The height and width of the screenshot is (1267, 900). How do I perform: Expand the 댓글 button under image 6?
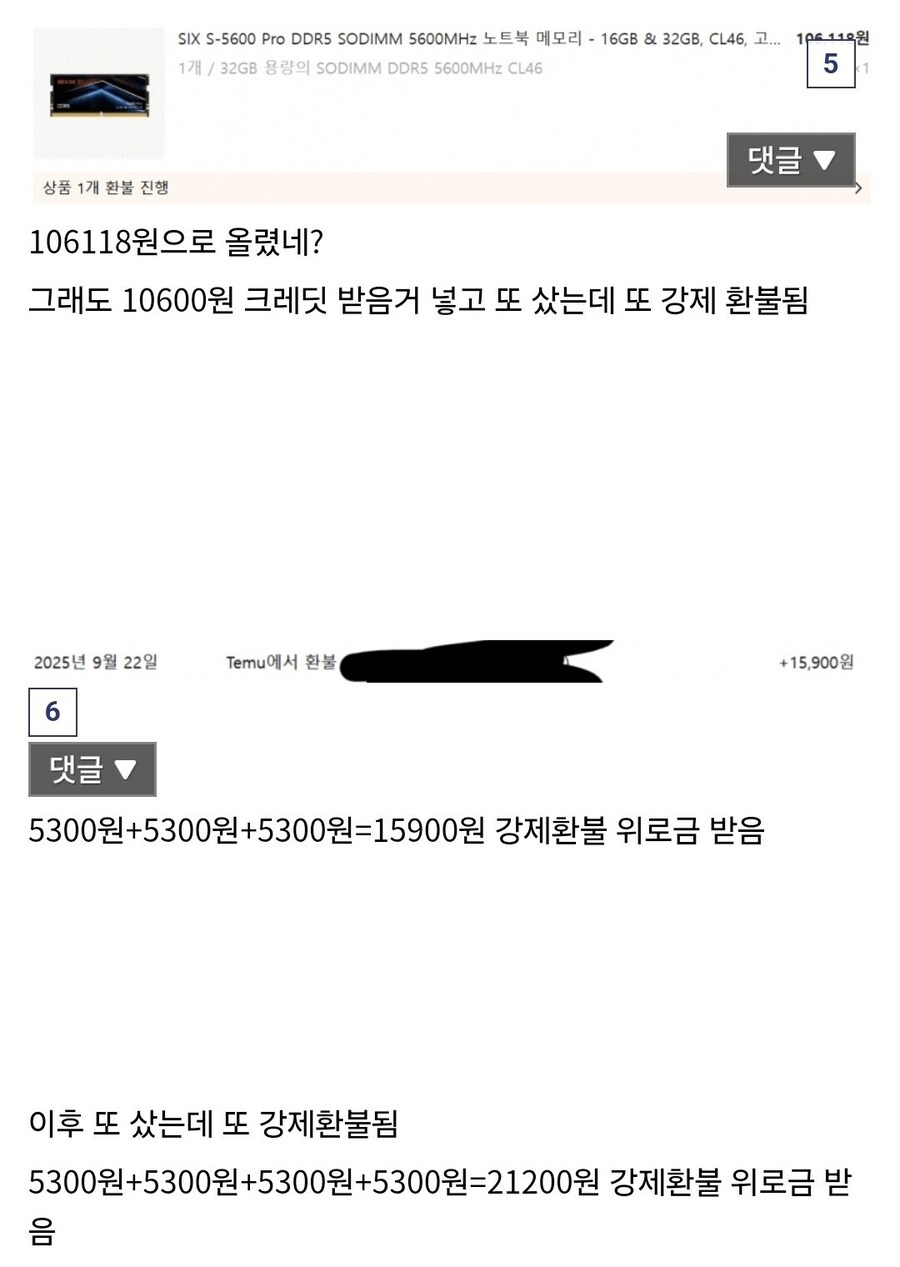pos(92,769)
